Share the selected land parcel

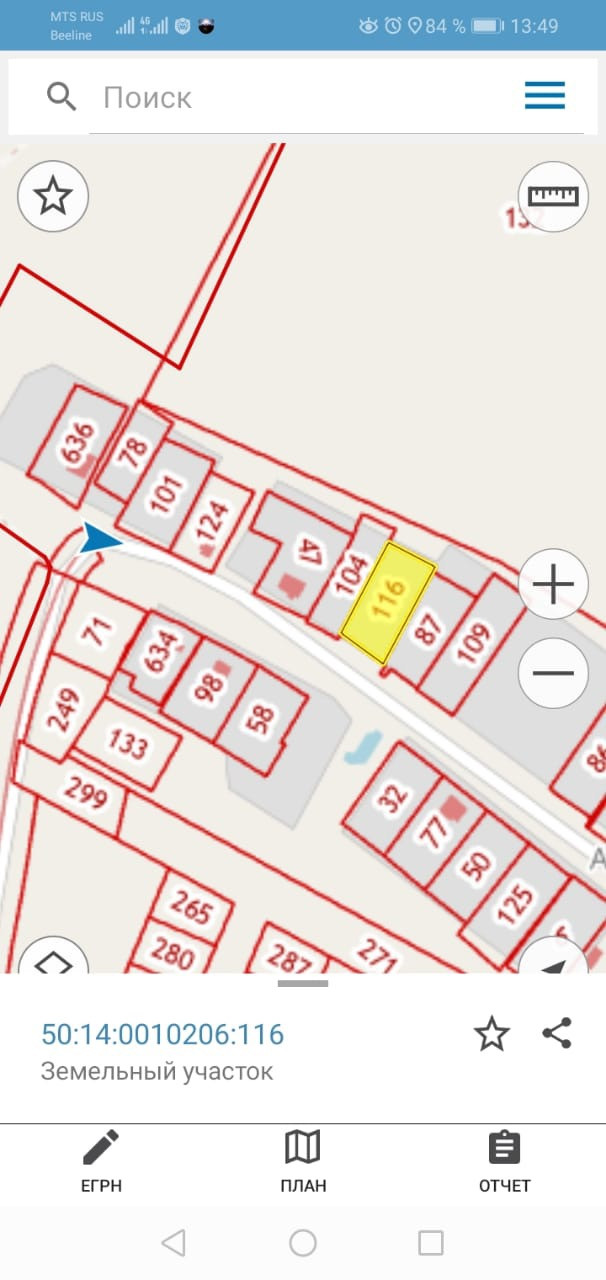coord(557,1033)
